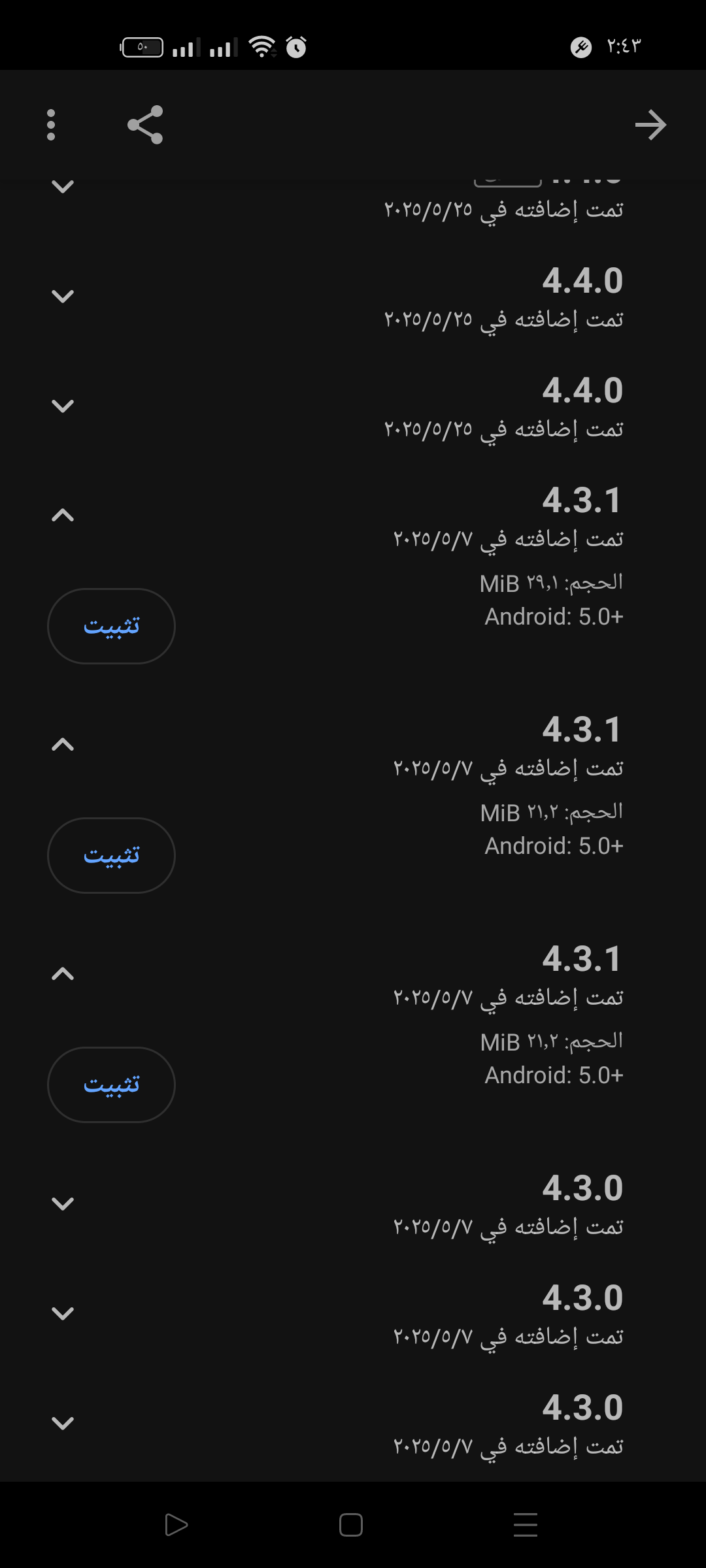
Task: Go to the home screen via the square button
Action: point(351,1525)
